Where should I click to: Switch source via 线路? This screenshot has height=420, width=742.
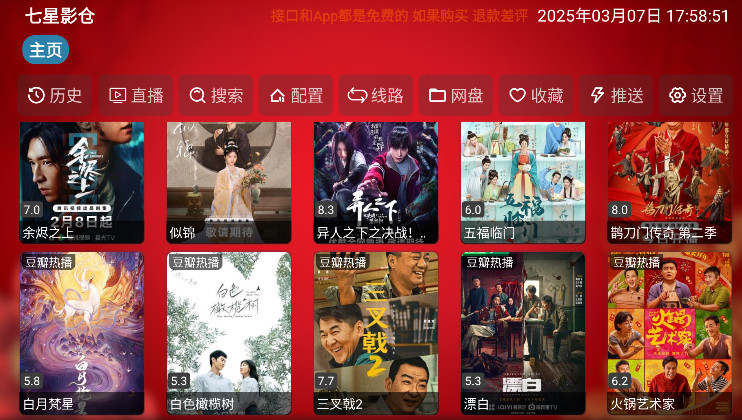[x=376, y=96]
